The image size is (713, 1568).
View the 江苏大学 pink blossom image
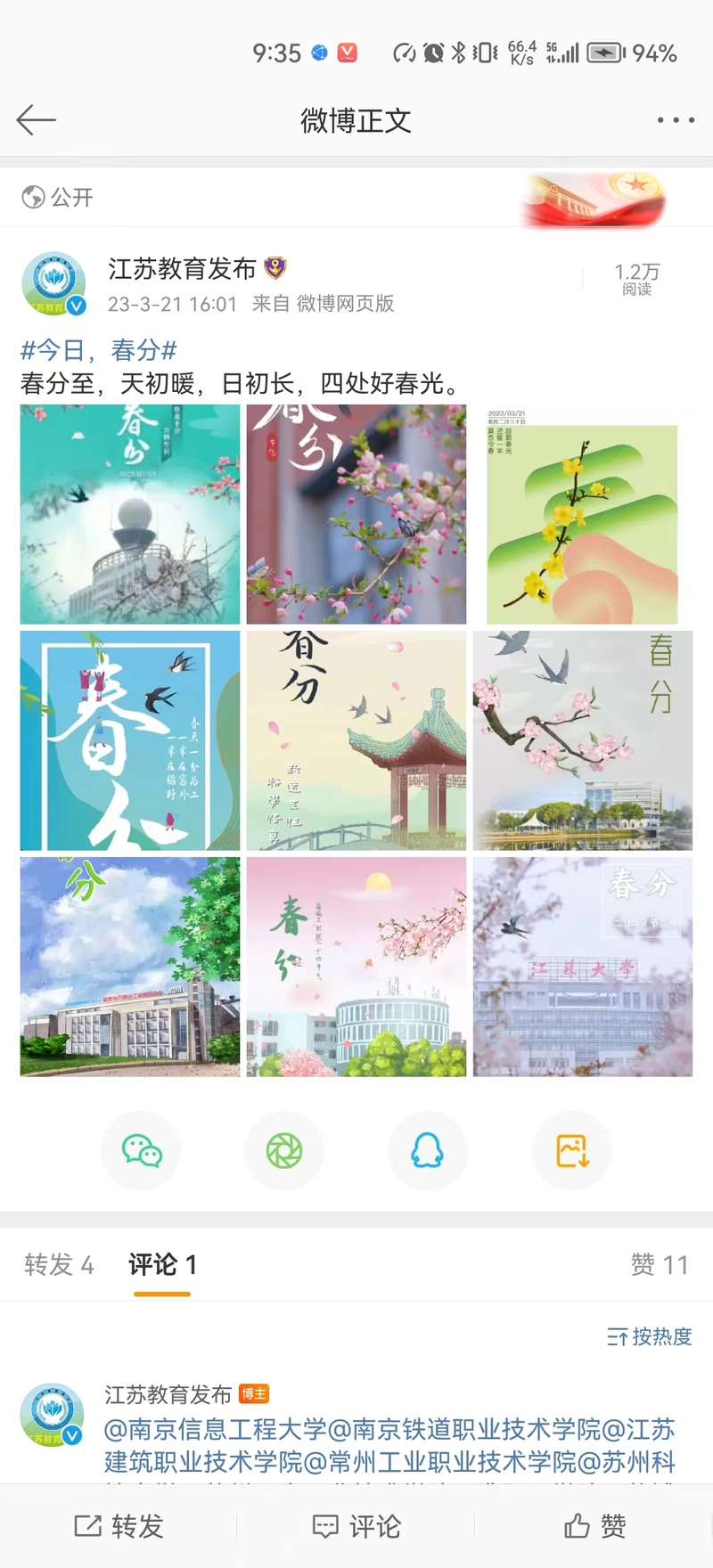point(582,967)
